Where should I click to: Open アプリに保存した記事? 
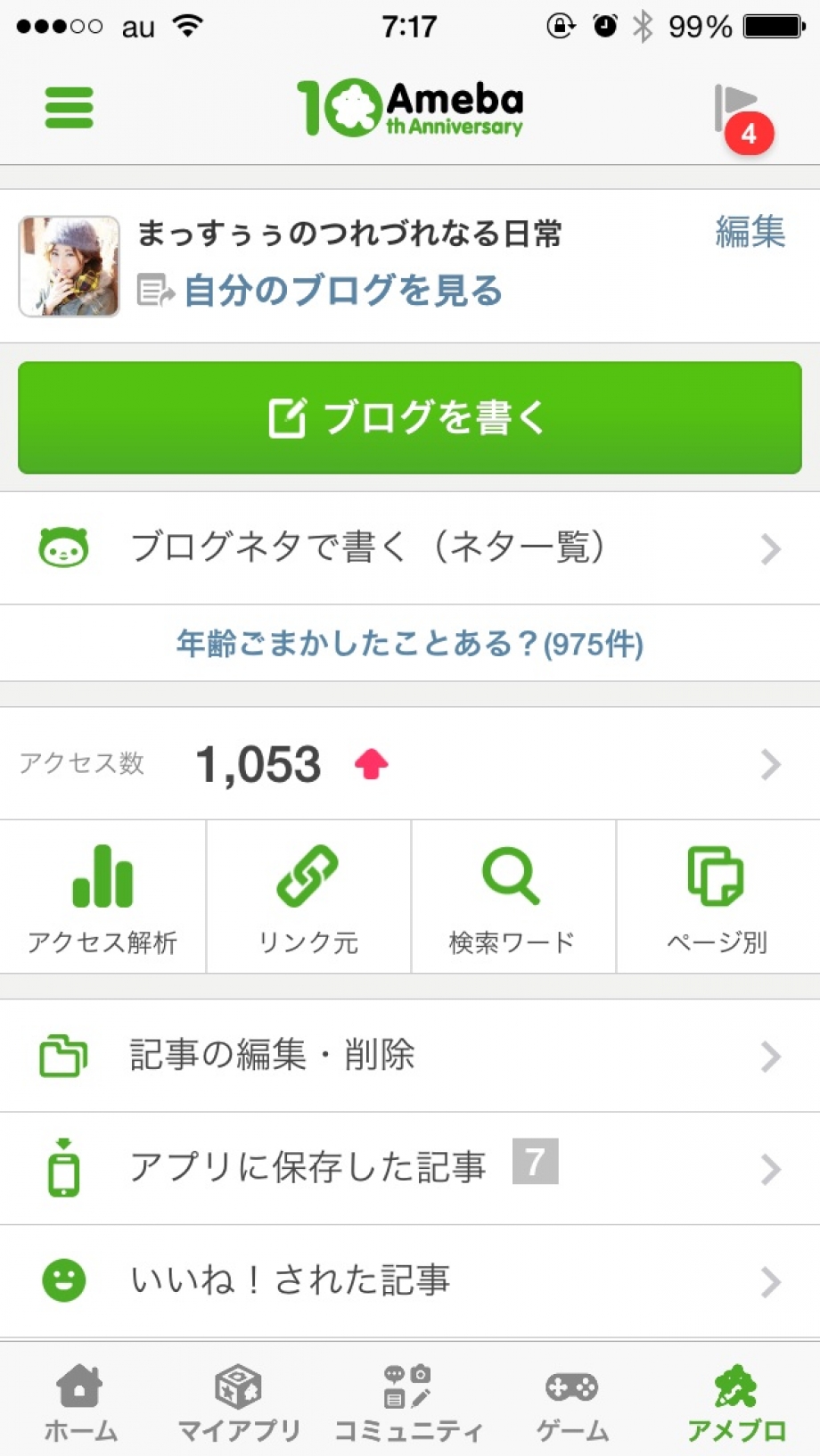coord(410,1168)
